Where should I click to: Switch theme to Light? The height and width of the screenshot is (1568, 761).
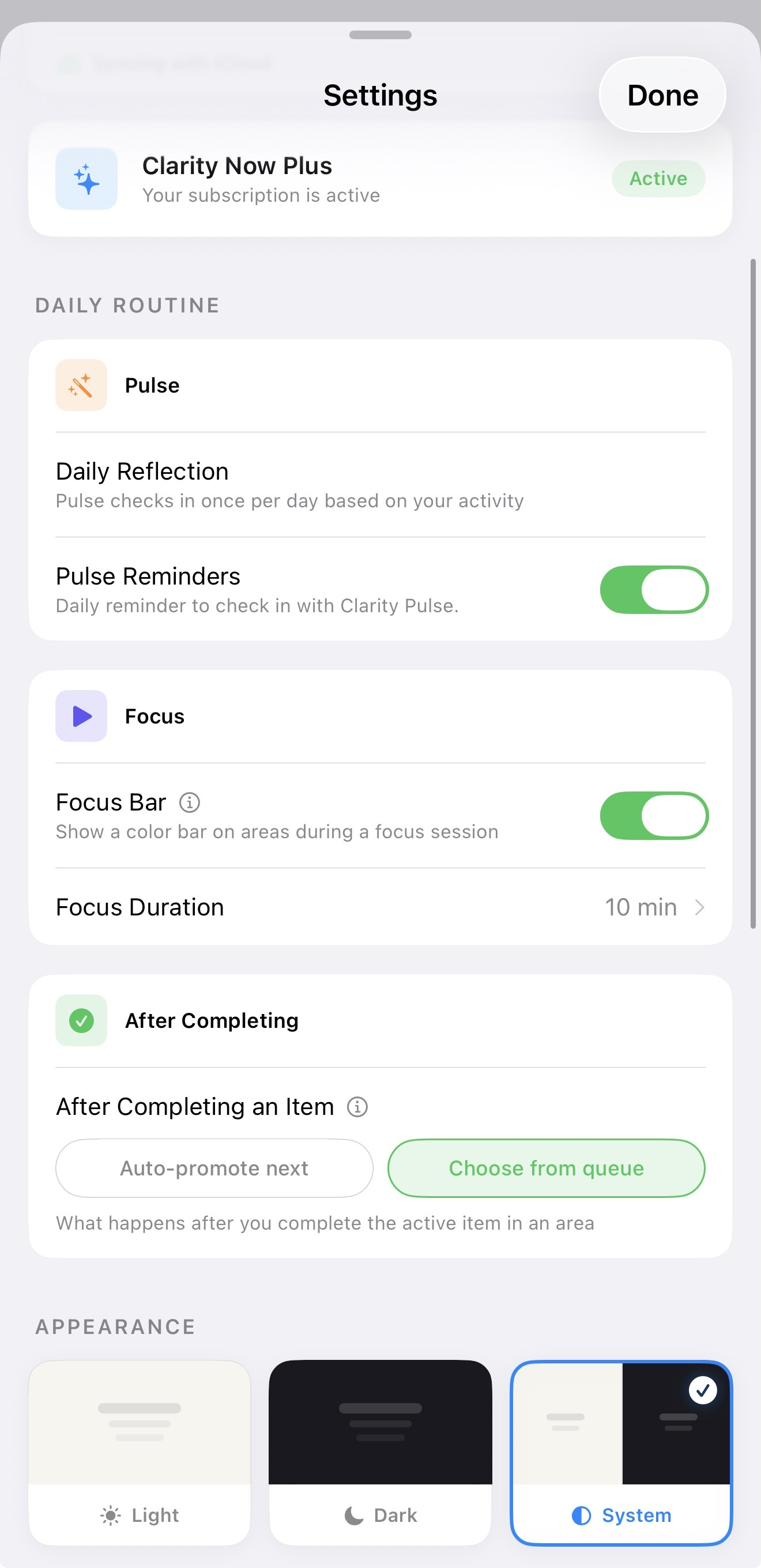pos(138,1452)
